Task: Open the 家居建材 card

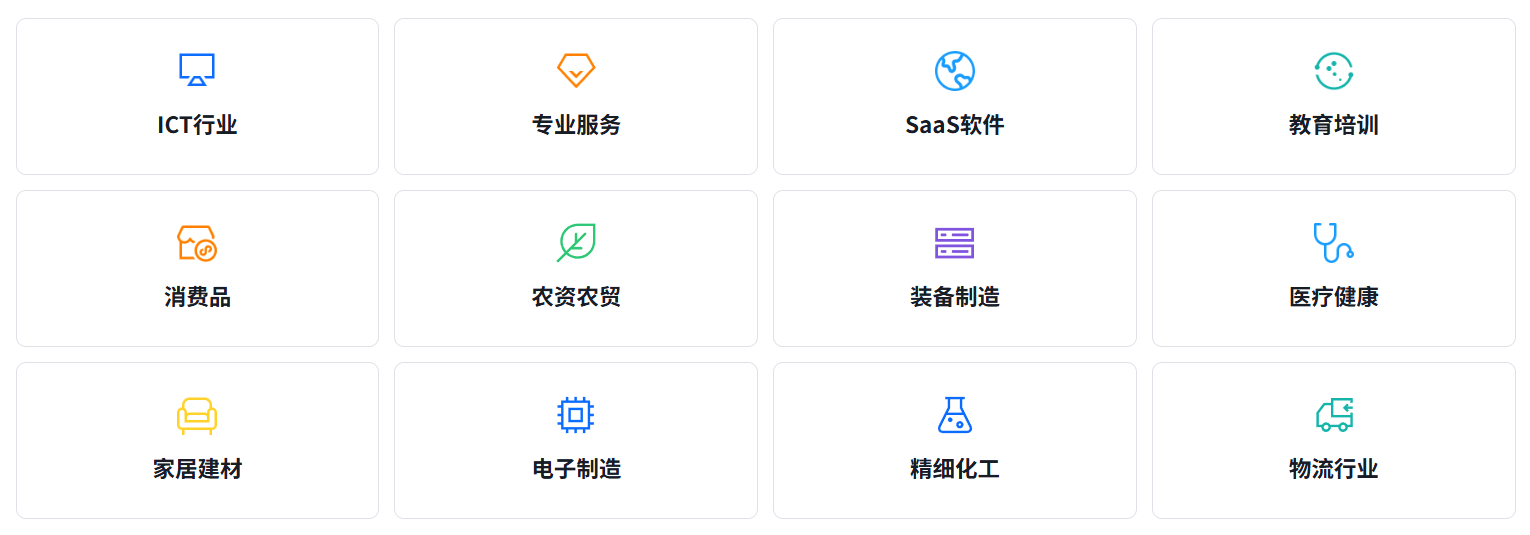Action: coord(197,441)
